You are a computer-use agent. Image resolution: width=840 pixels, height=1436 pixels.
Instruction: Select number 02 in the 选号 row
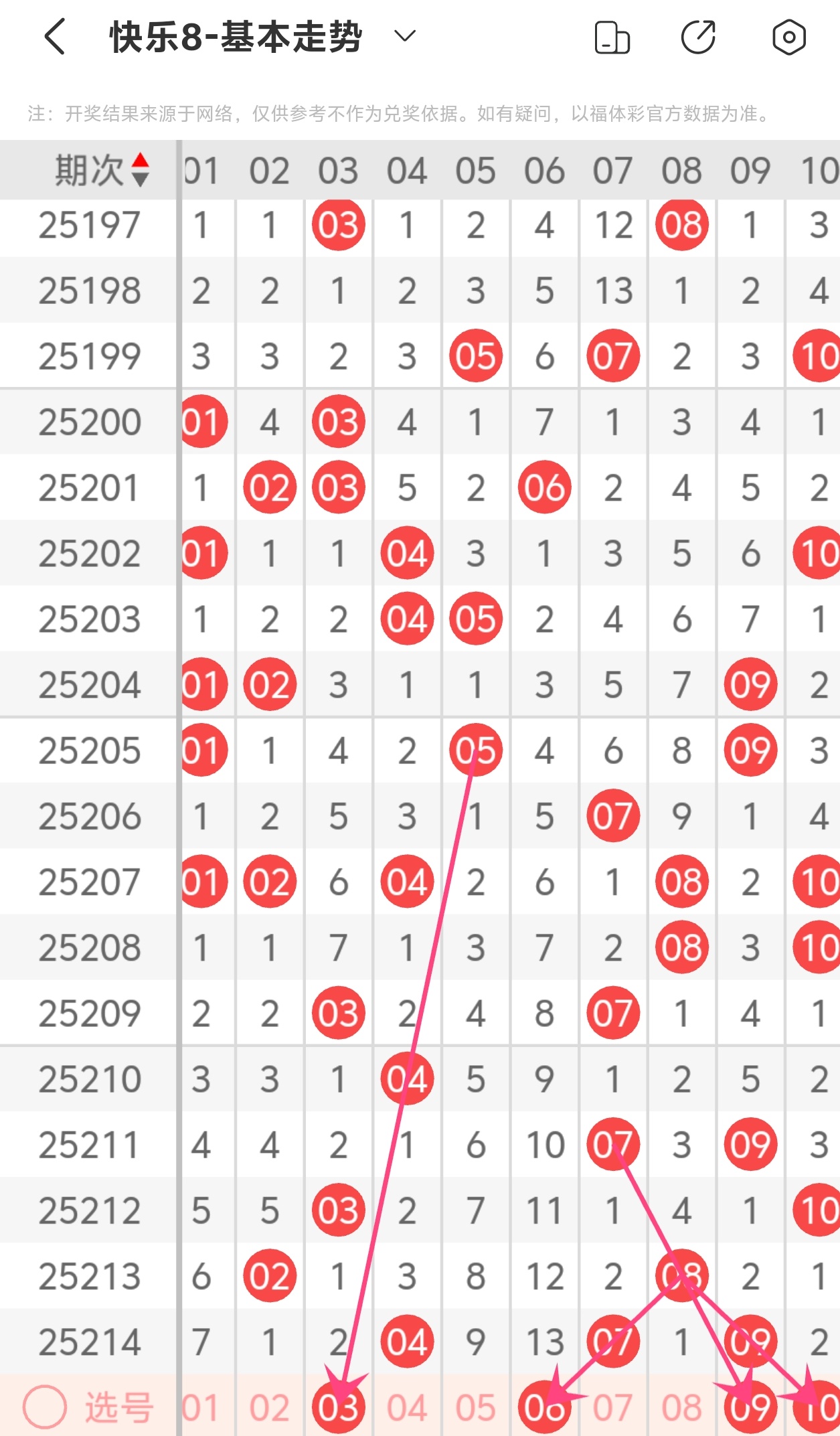[x=270, y=1407]
